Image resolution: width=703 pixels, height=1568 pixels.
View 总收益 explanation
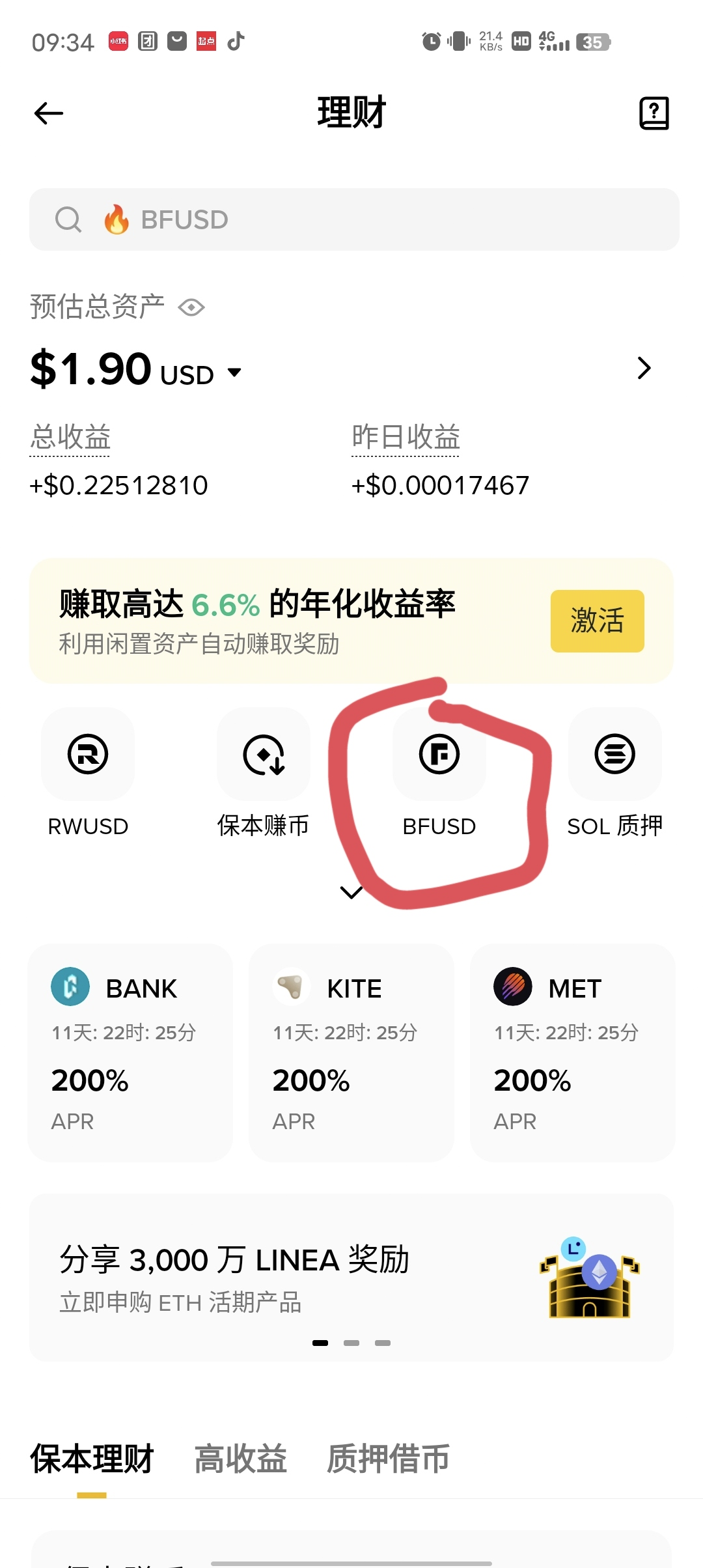(70, 437)
